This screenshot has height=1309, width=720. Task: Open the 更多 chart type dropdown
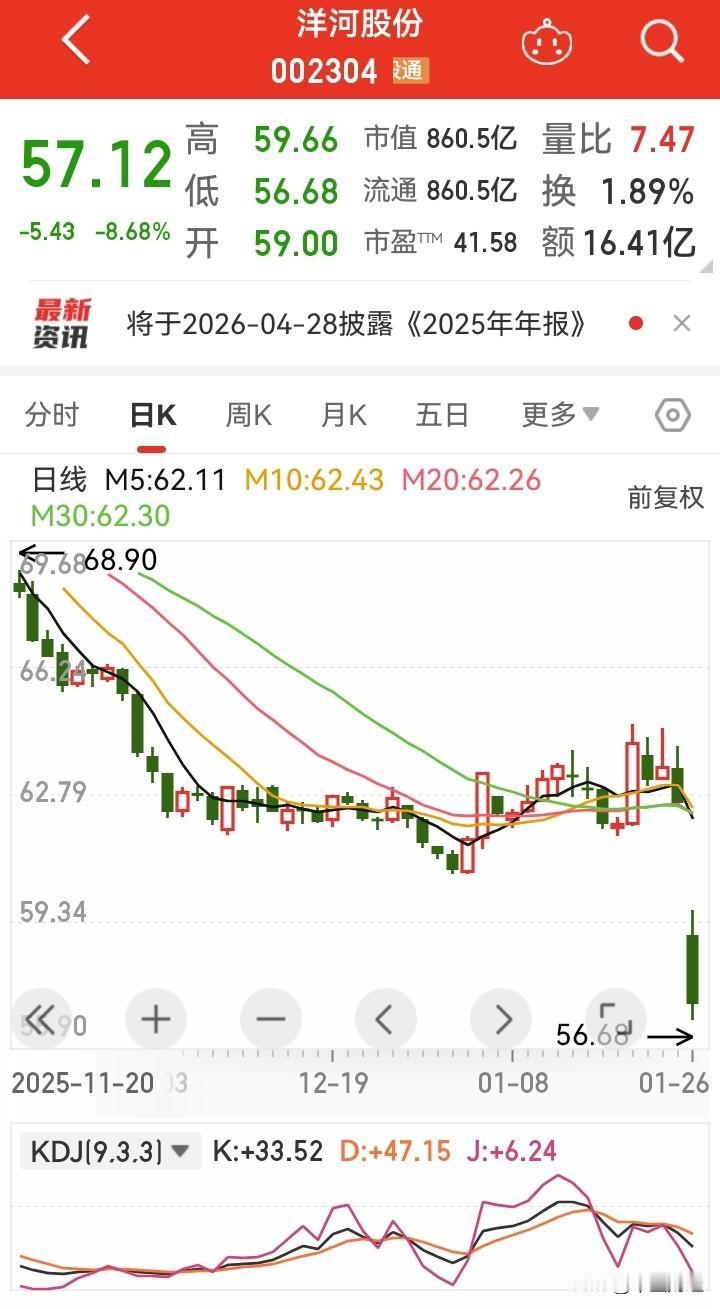click(559, 414)
